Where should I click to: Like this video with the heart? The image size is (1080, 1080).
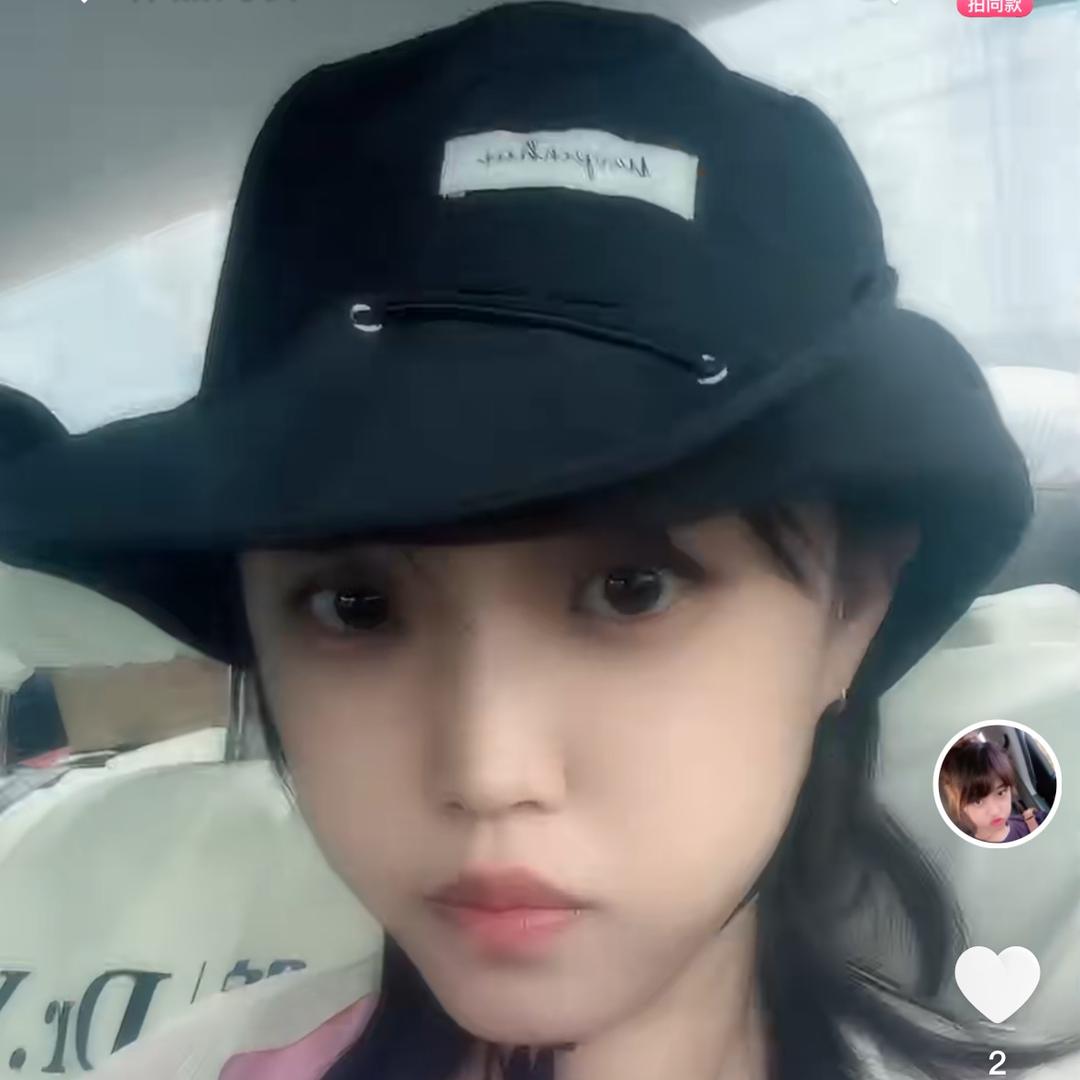997,983
